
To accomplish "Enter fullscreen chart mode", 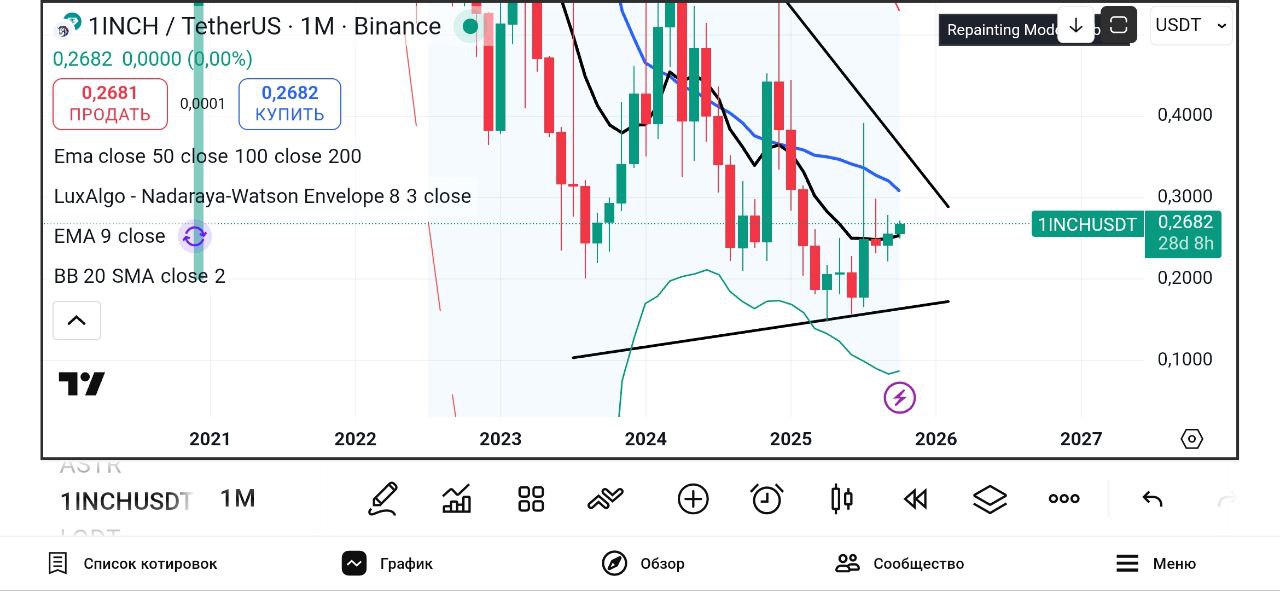I will [x=1119, y=26].
